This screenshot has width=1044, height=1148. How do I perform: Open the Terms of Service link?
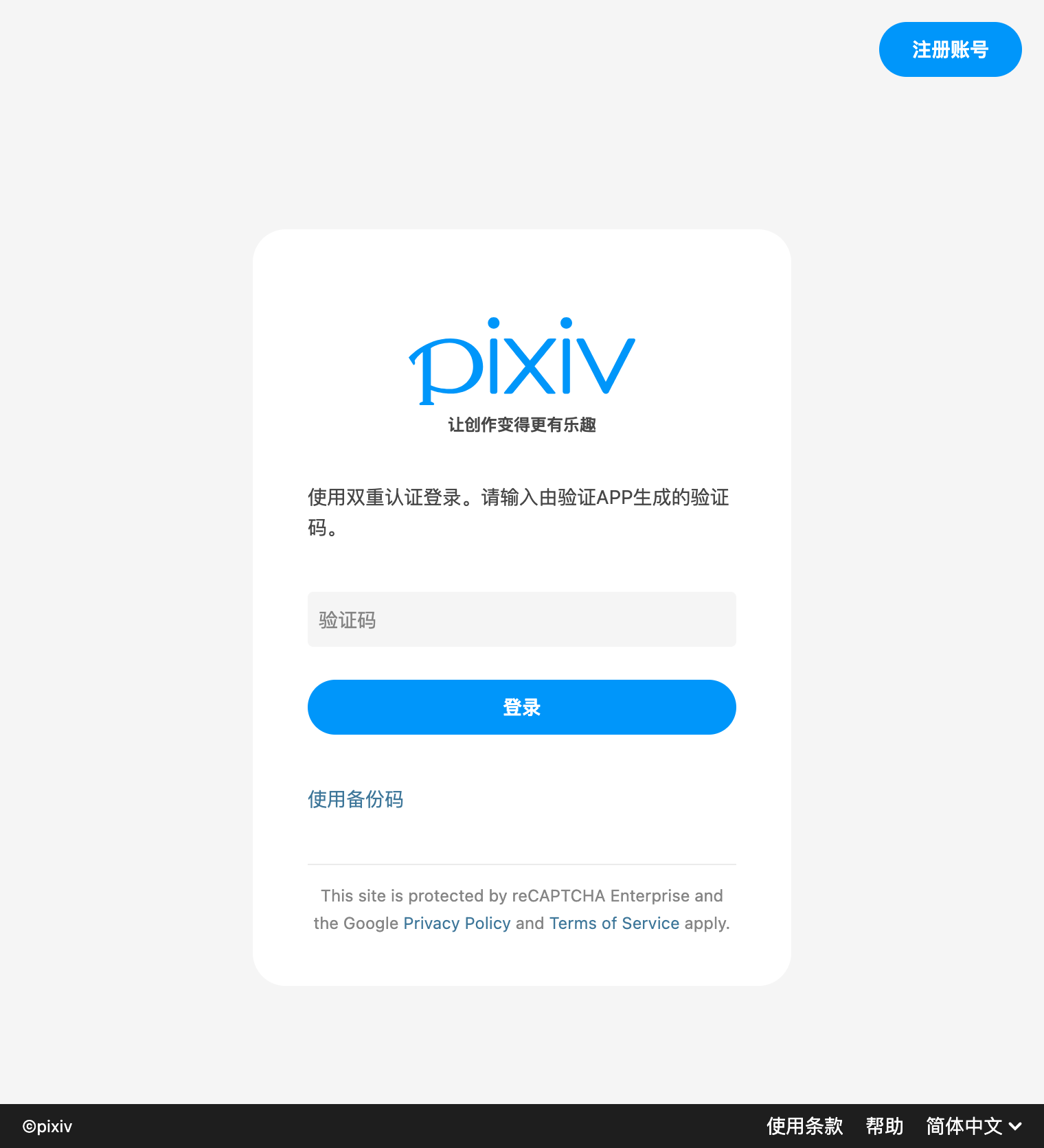click(x=614, y=923)
